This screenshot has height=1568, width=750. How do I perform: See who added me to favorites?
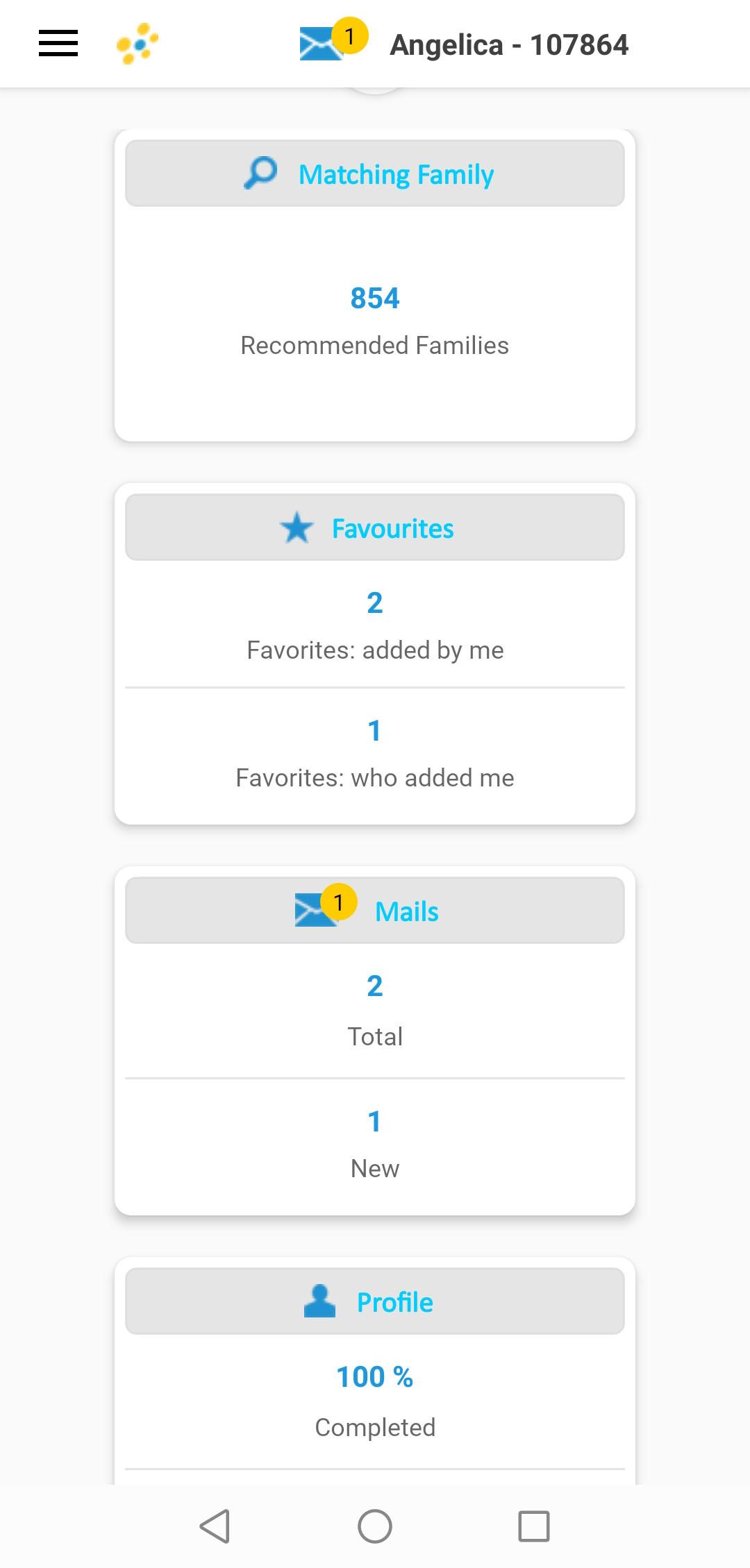[x=375, y=754]
